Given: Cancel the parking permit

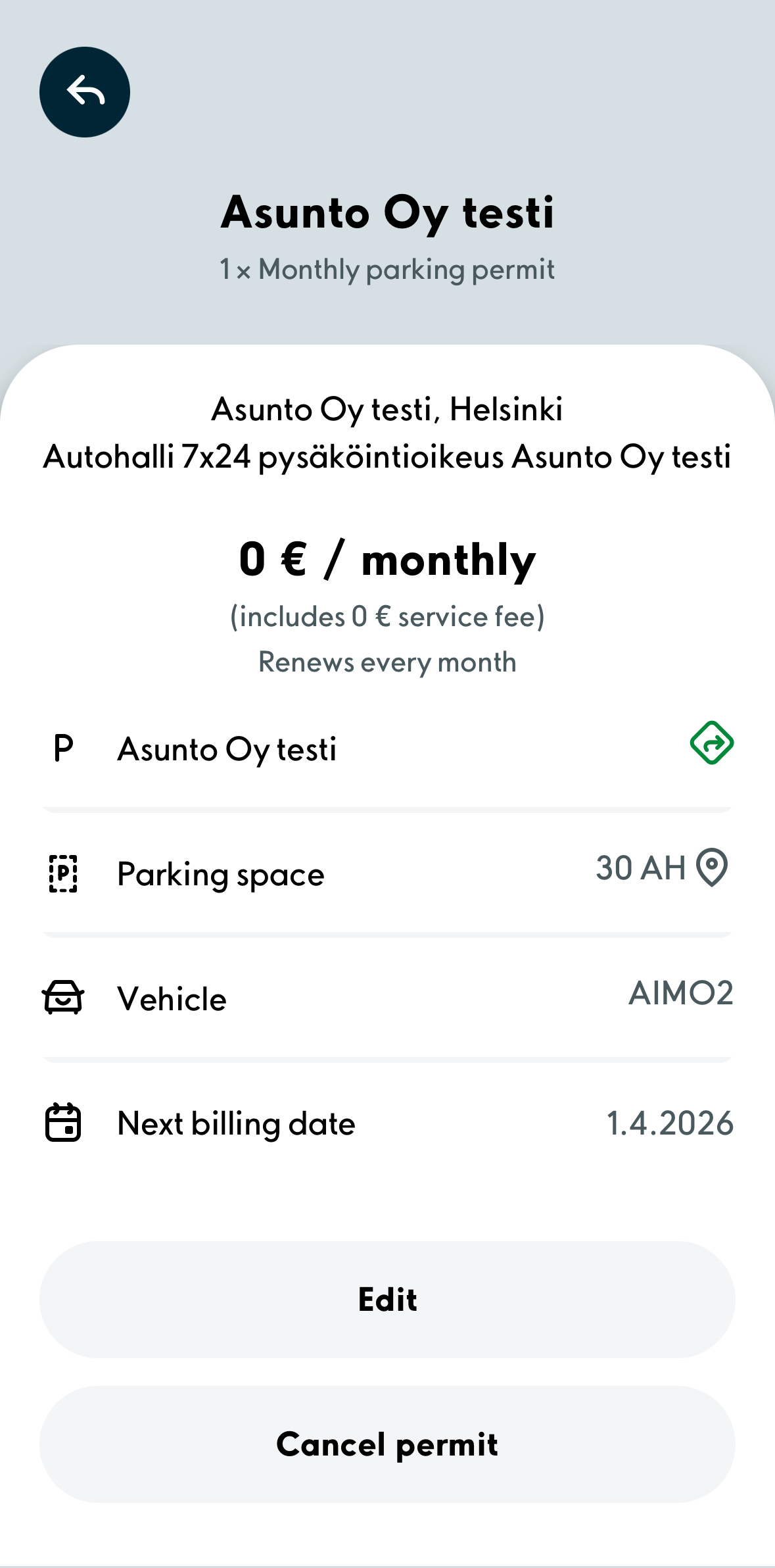Looking at the screenshot, I should (387, 1444).
